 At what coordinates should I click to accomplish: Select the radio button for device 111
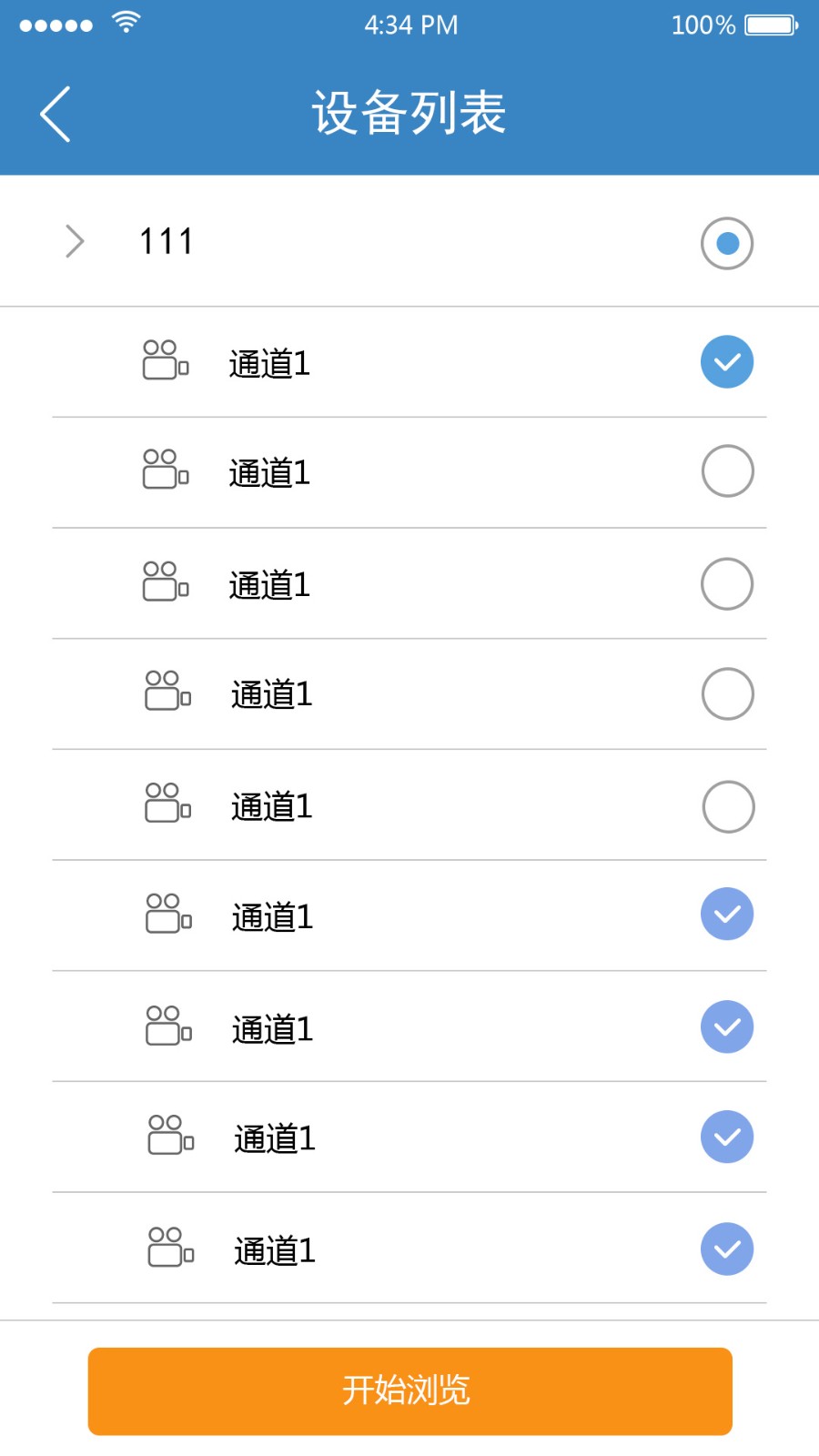coord(727,243)
